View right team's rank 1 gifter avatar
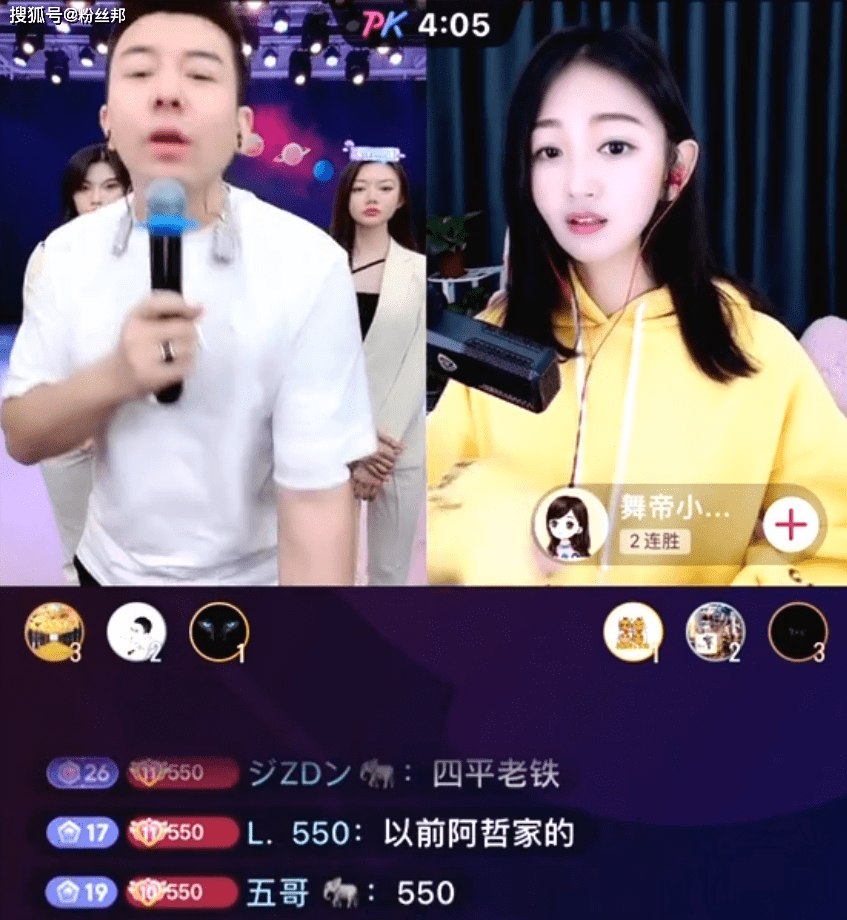 click(633, 631)
